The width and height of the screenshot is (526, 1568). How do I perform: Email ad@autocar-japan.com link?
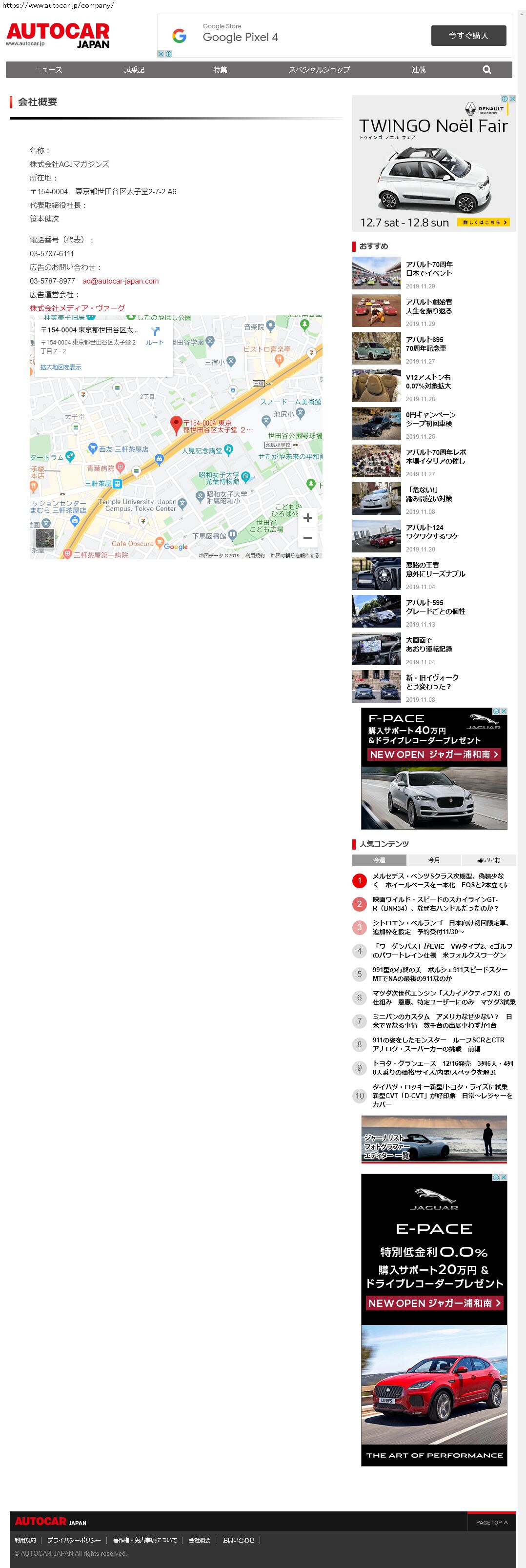coord(121,281)
